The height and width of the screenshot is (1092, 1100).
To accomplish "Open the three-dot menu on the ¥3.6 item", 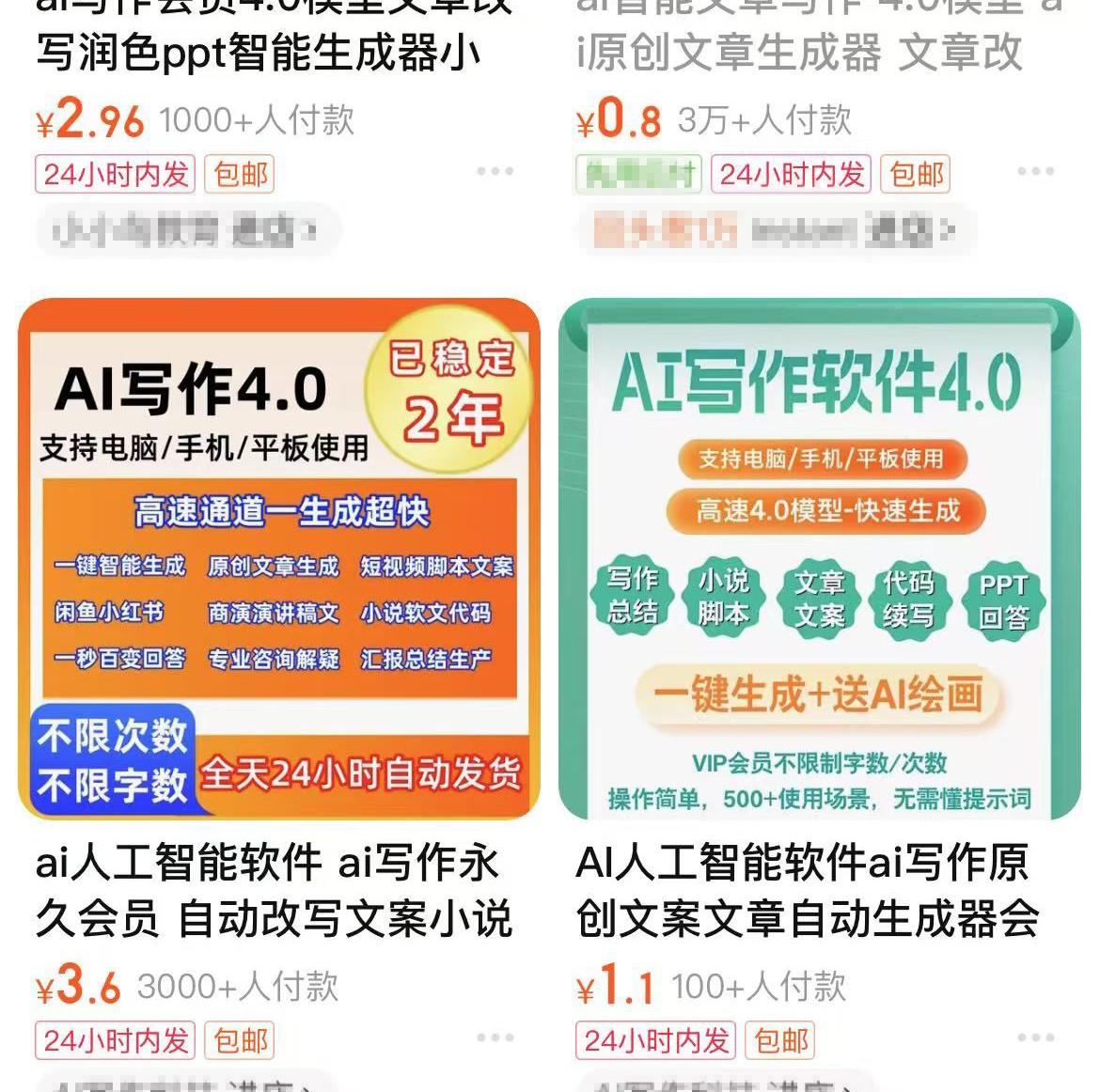I will 495,1037.
